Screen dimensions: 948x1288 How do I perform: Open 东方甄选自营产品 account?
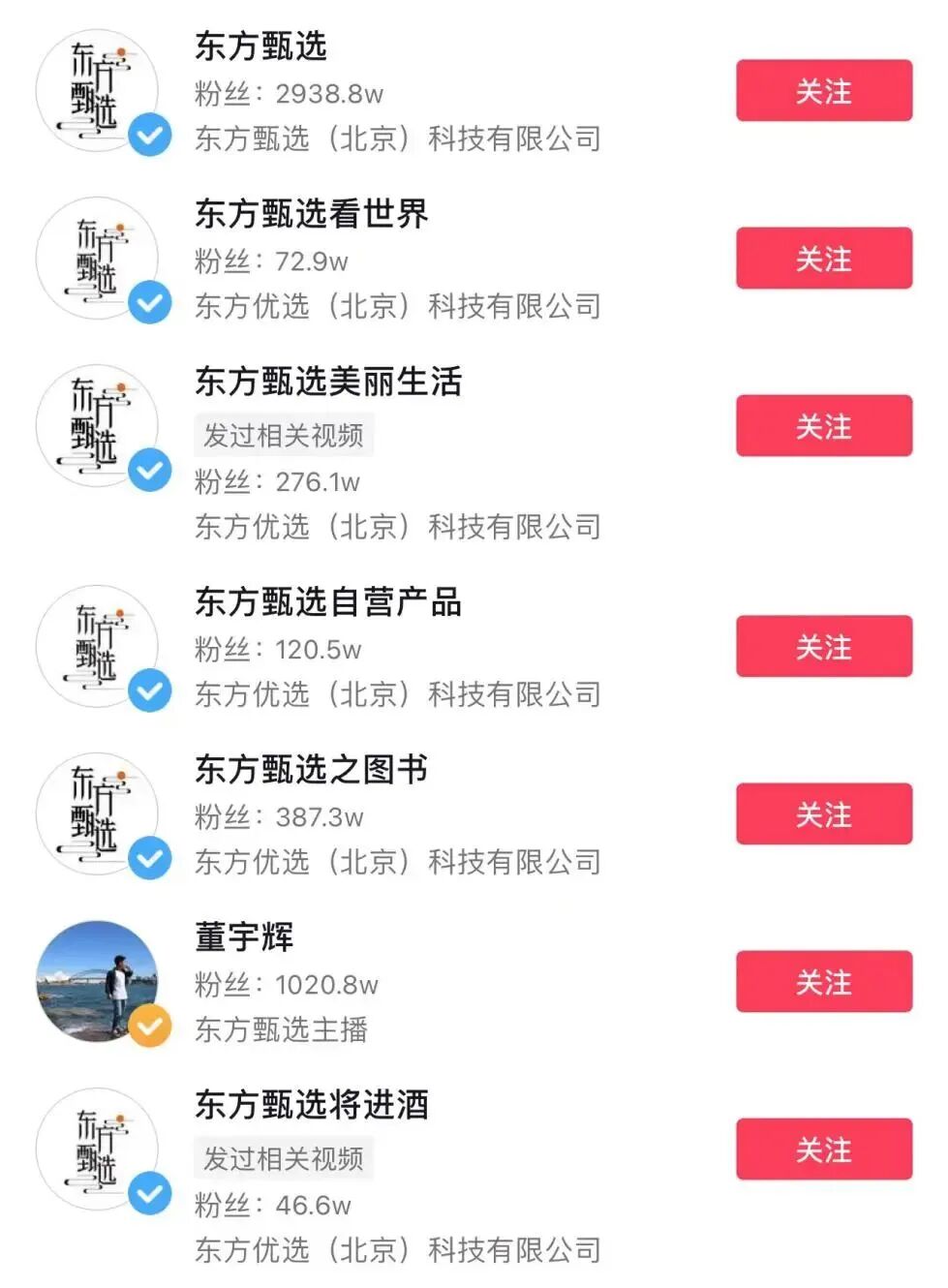pyautogui.click(x=327, y=602)
